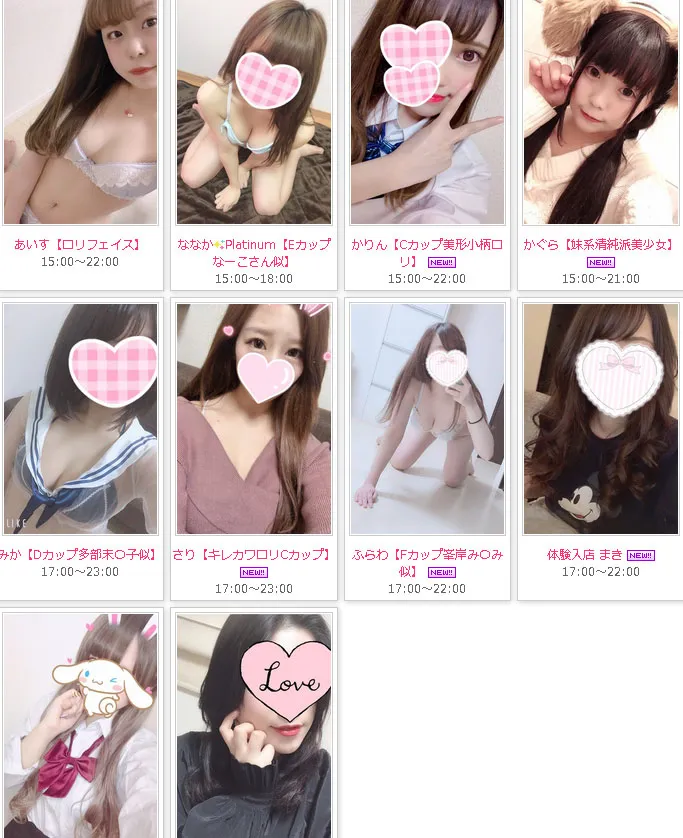Open the ななか Platinum profile card
683x838 pixels.
click(x=254, y=110)
